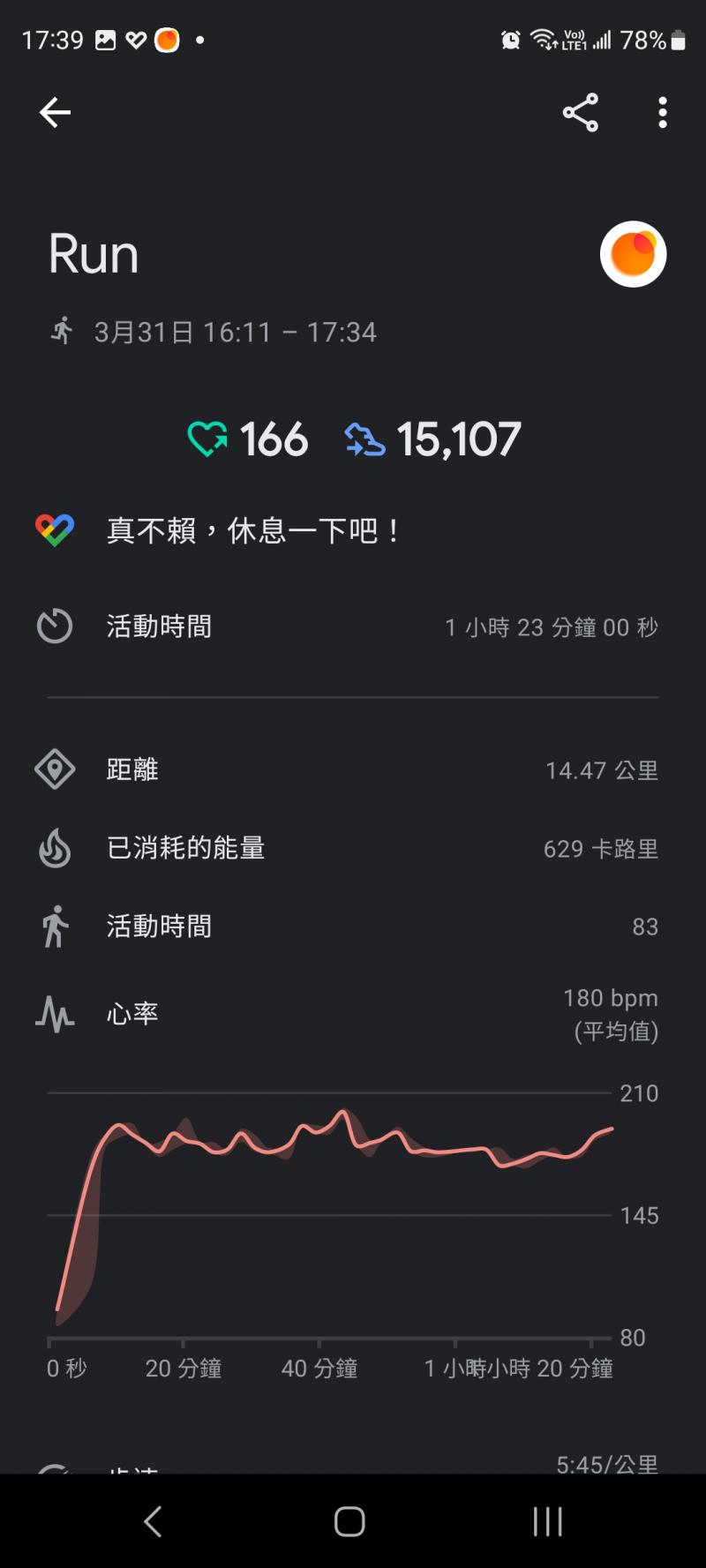Tap the system home button
706x1568 pixels.
(x=349, y=1521)
